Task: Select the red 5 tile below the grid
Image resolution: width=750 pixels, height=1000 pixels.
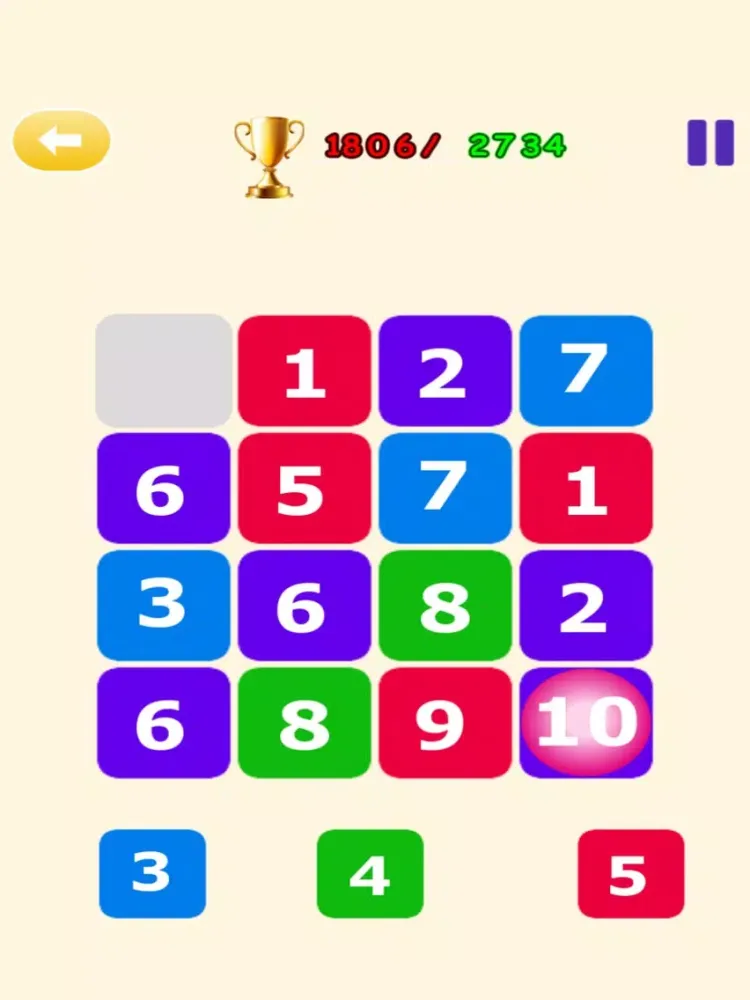Action: click(x=630, y=874)
